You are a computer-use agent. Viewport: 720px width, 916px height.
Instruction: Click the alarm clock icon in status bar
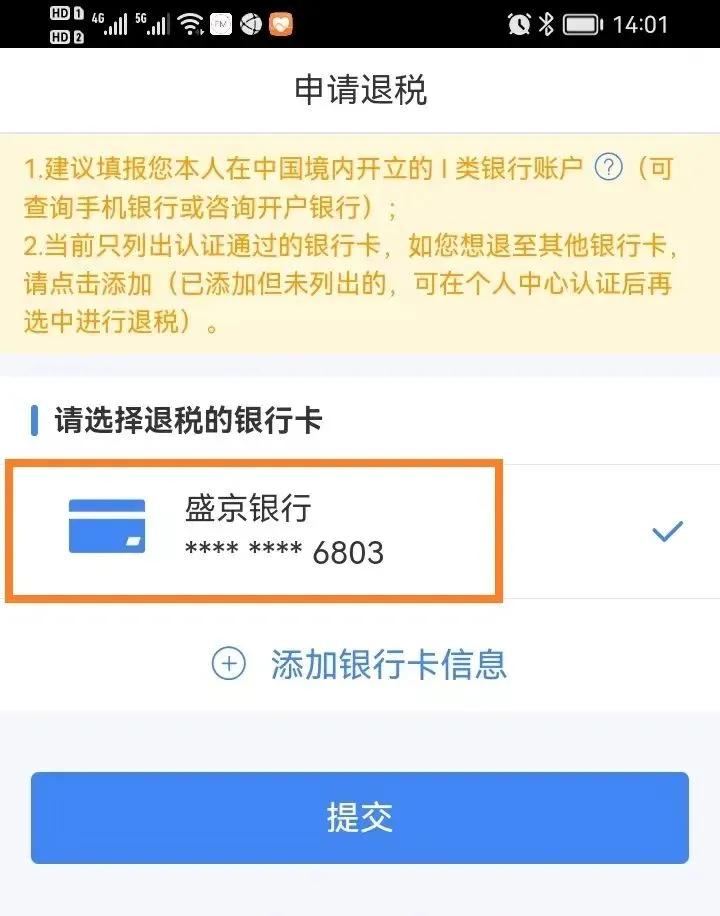pyautogui.click(x=519, y=23)
